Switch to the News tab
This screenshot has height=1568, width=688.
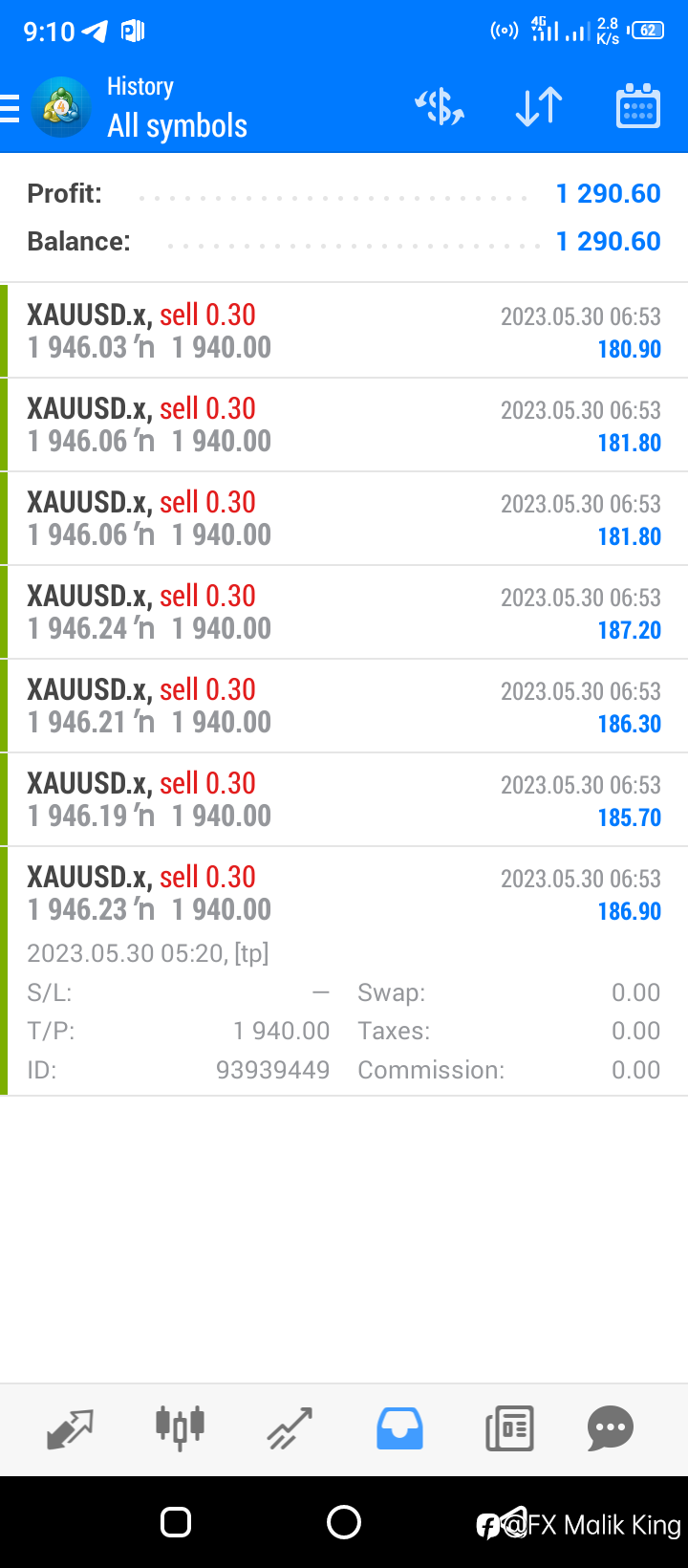pos(509,1429)
